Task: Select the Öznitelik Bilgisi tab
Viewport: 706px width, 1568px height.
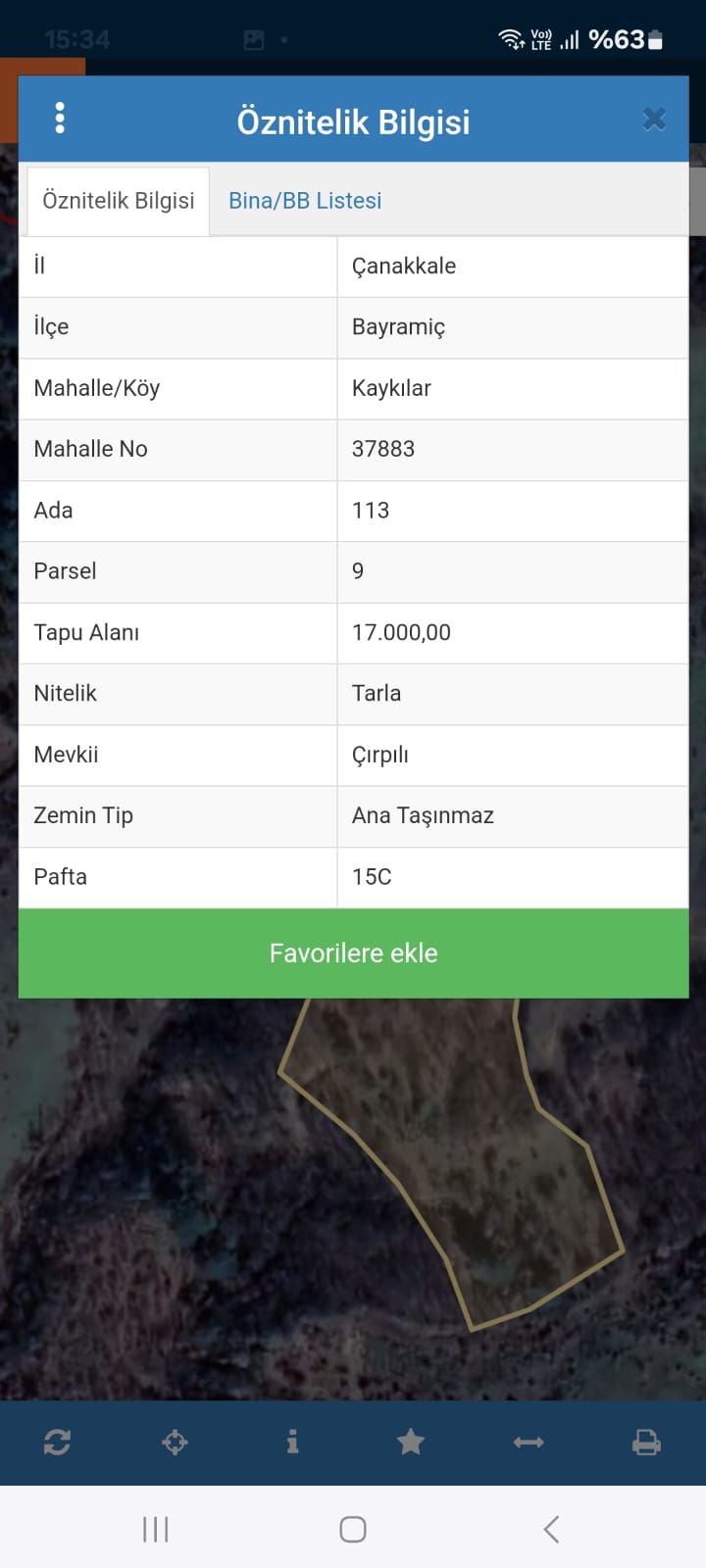Action: point(119,201)
